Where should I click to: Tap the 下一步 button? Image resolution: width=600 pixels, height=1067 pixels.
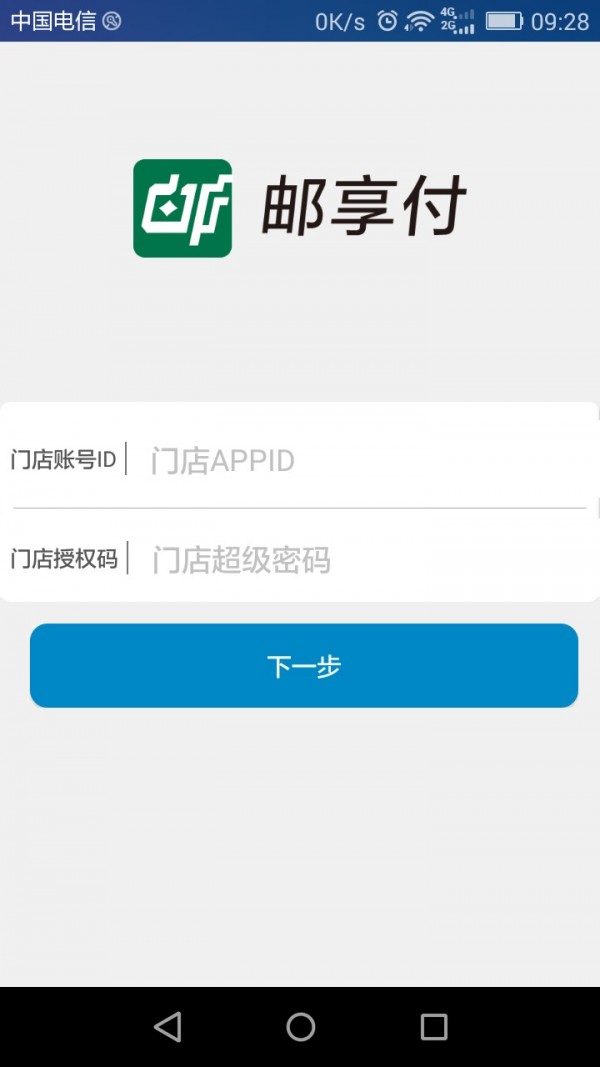click(304, 666)
